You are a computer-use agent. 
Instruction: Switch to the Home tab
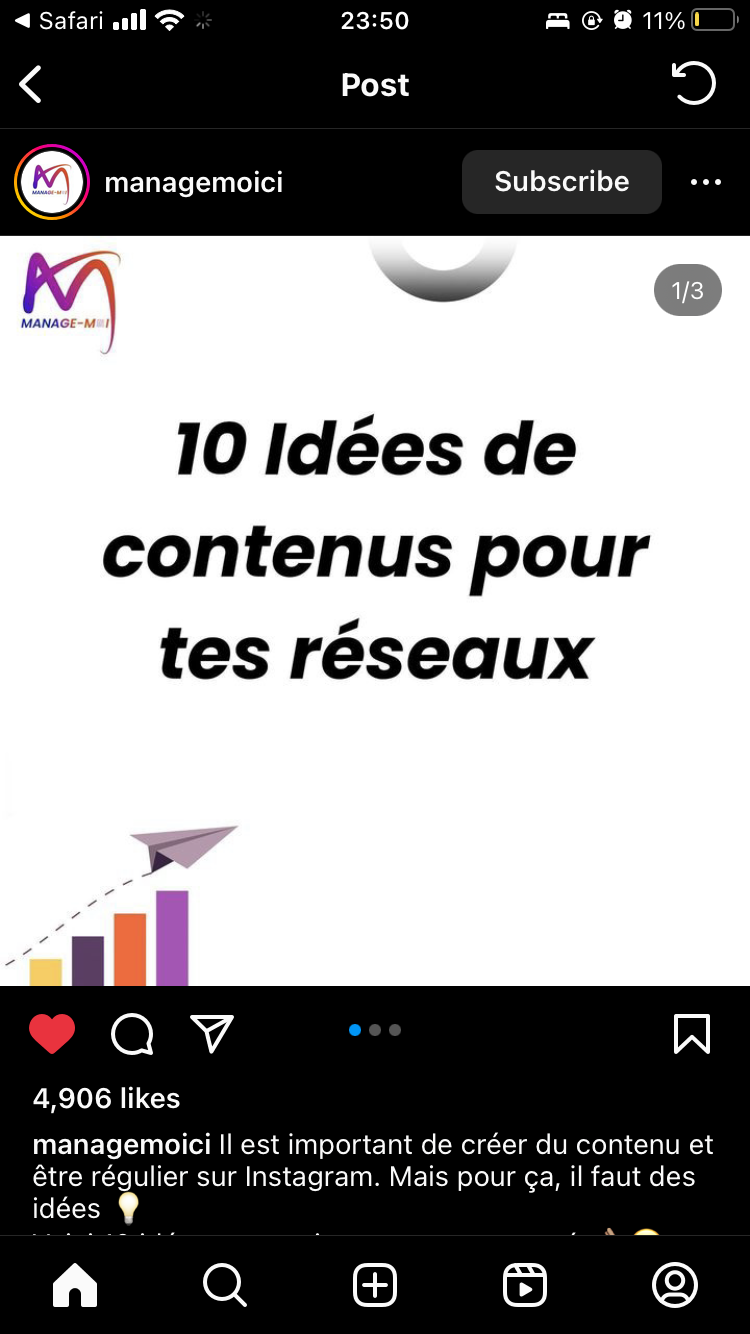[75, 1285]
